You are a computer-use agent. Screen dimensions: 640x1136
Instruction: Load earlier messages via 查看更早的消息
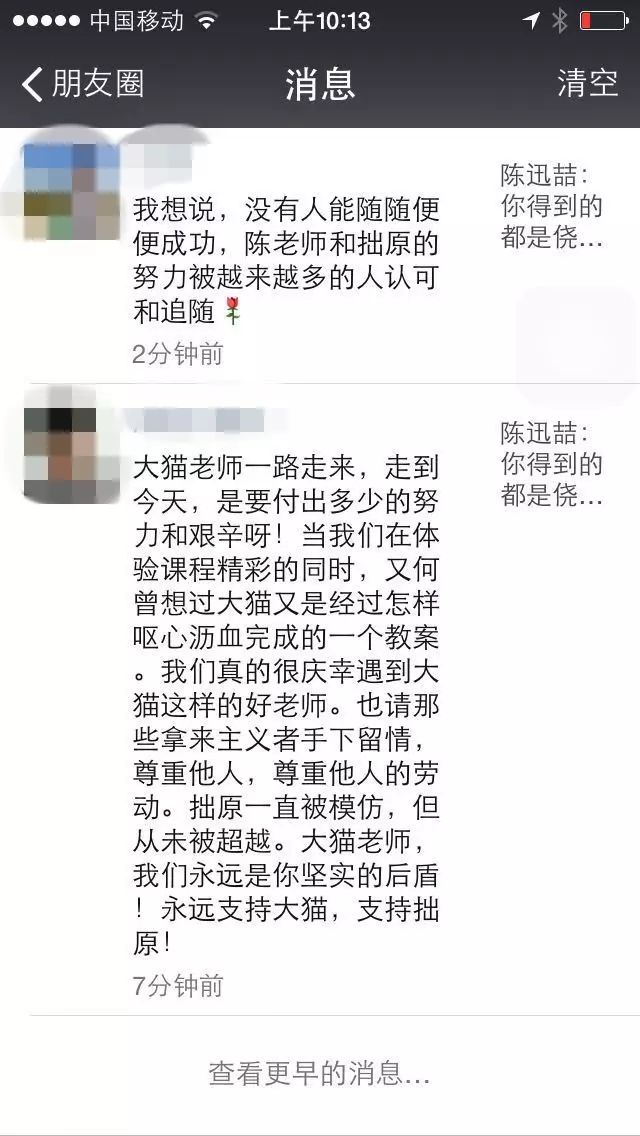click(x=320, y=1075)
